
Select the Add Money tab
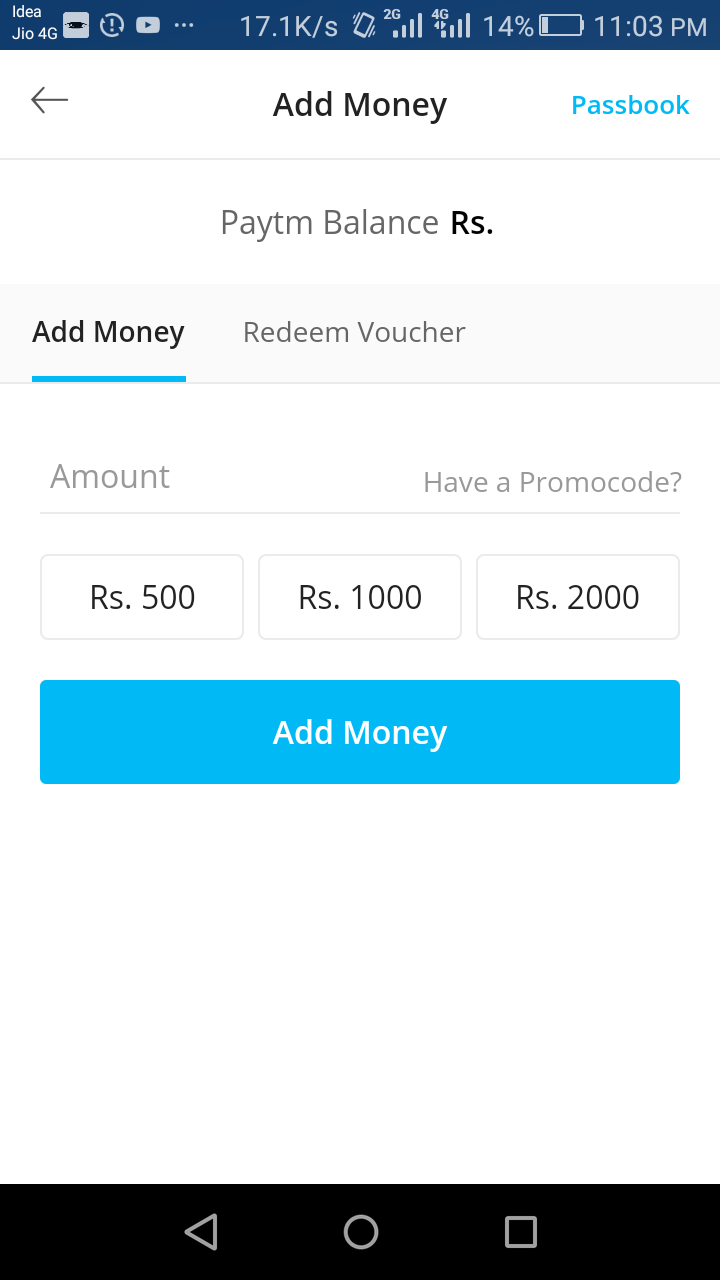[108, 332]
